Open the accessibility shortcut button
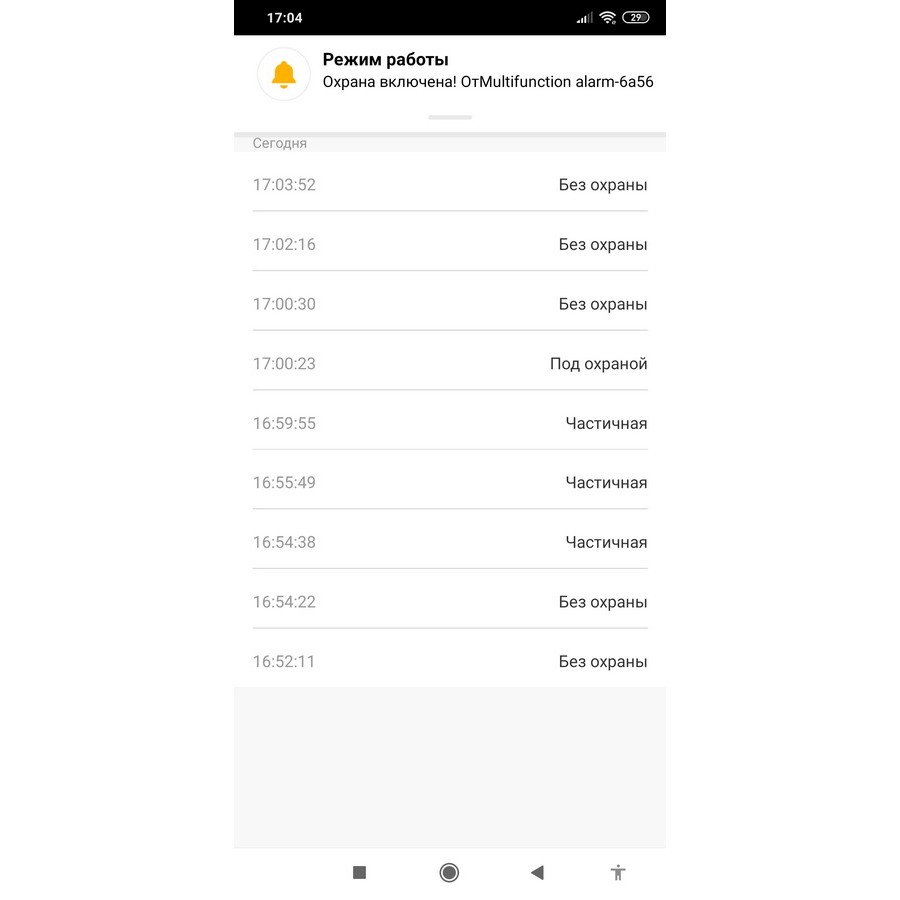This screenshot has width=900, height=900. pyautogui.click(x=618, y=873)
